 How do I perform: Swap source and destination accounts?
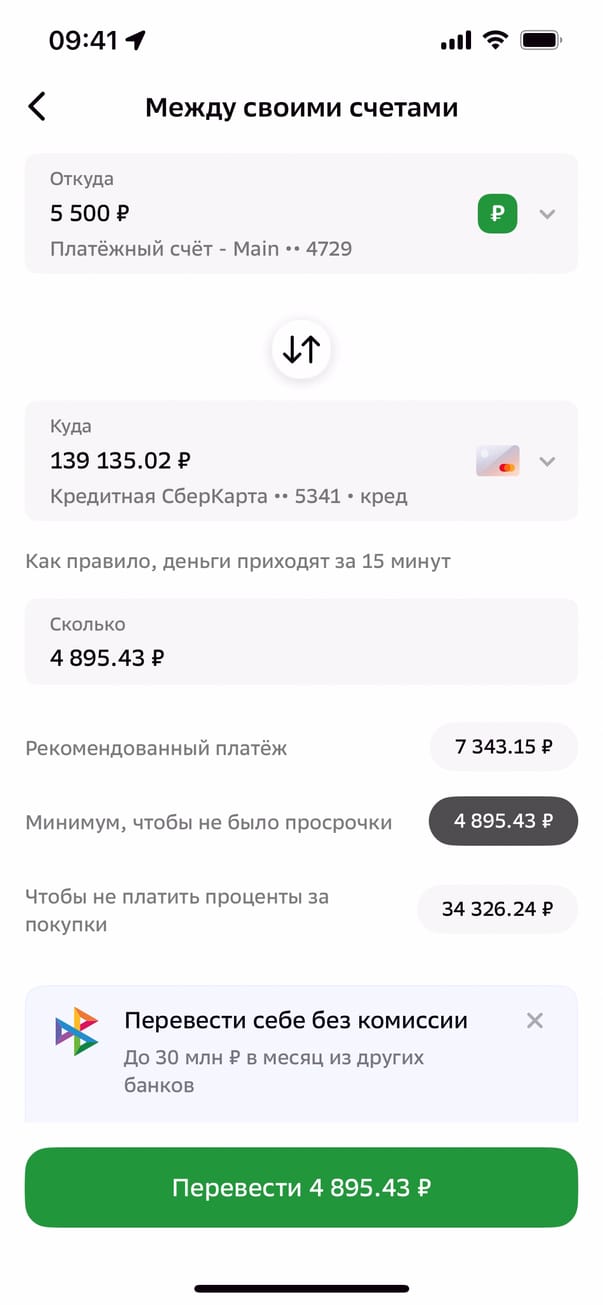click(301, 349)
